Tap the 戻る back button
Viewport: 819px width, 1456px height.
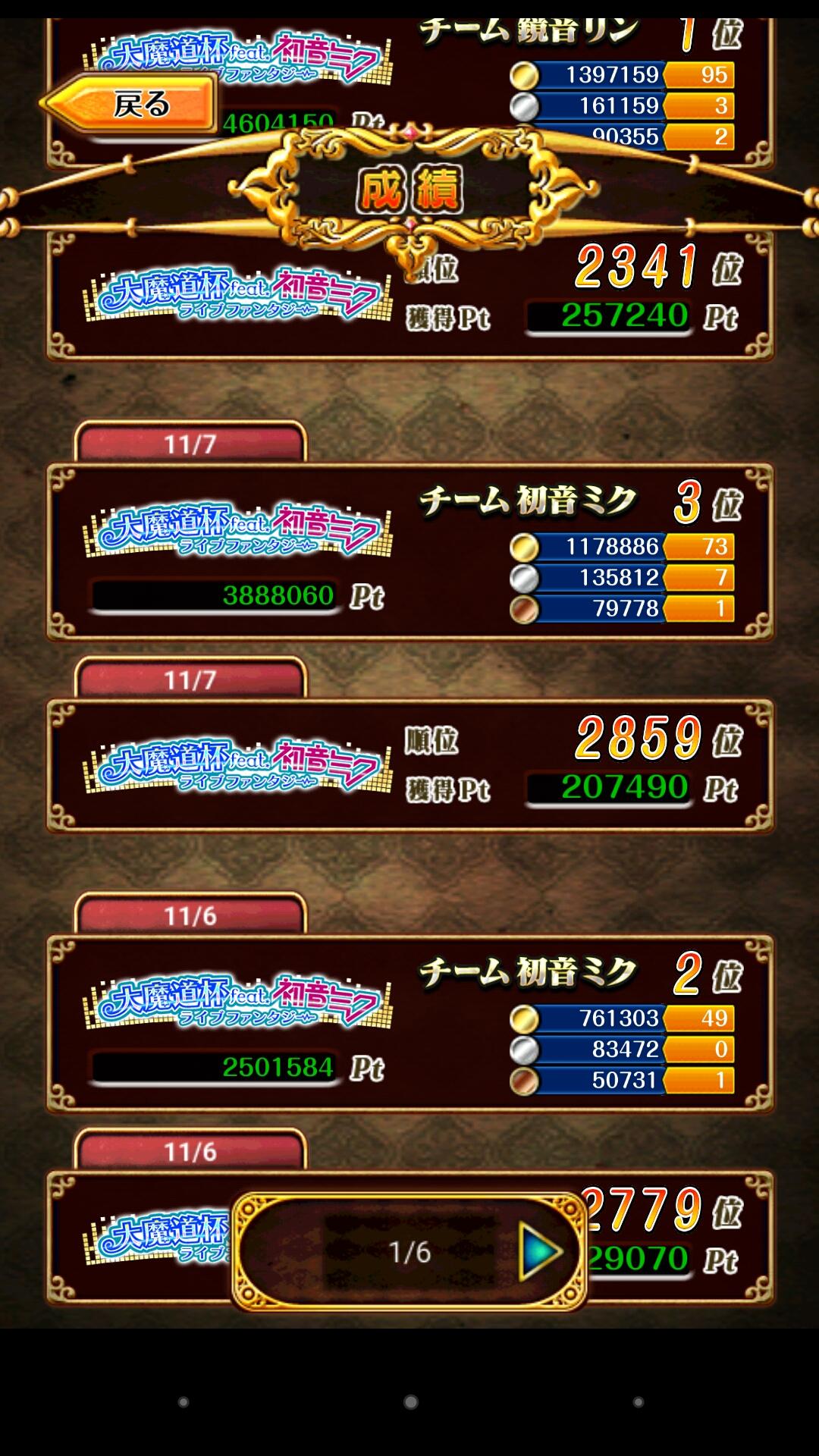point(129,104)
